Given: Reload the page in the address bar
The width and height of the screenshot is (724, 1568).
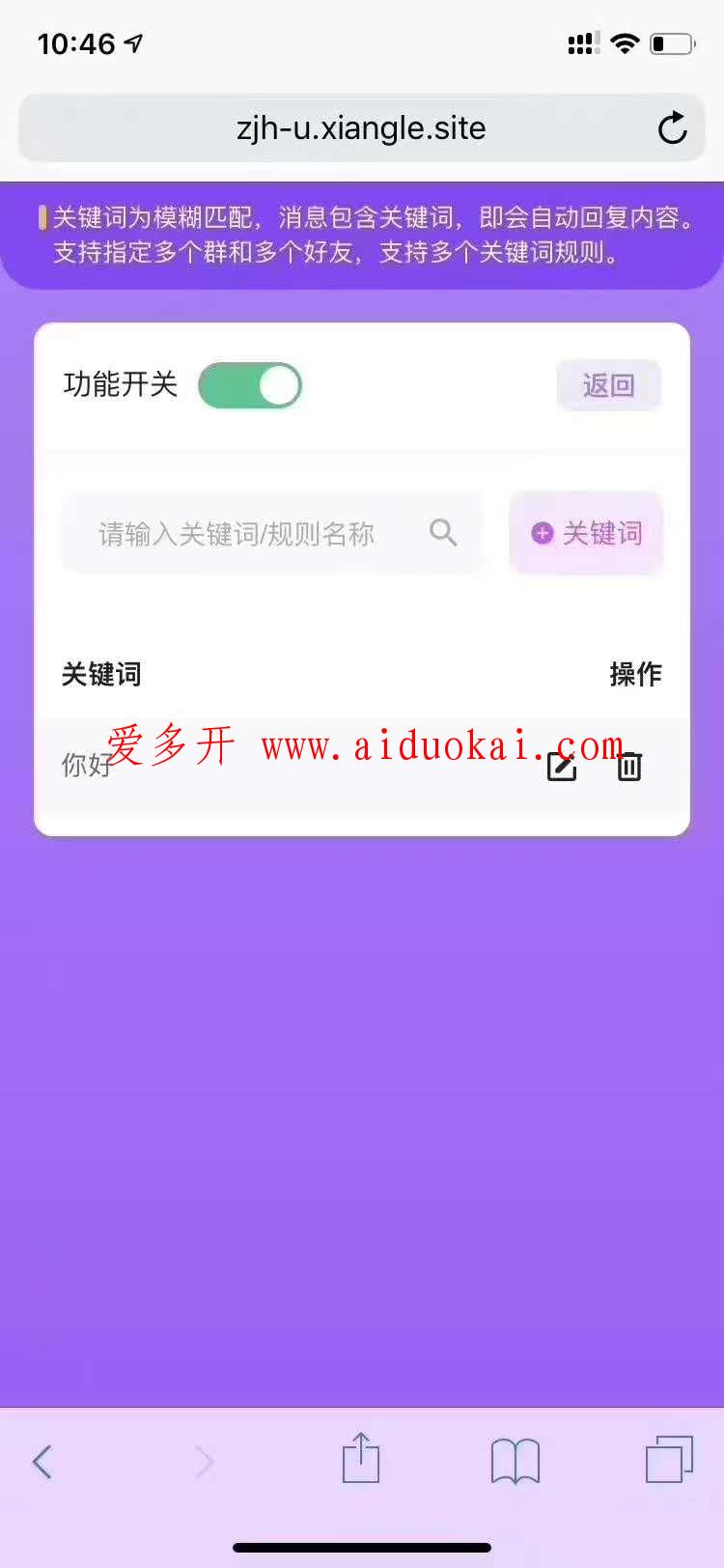Looking at the screenshot, I should (672, 128).
